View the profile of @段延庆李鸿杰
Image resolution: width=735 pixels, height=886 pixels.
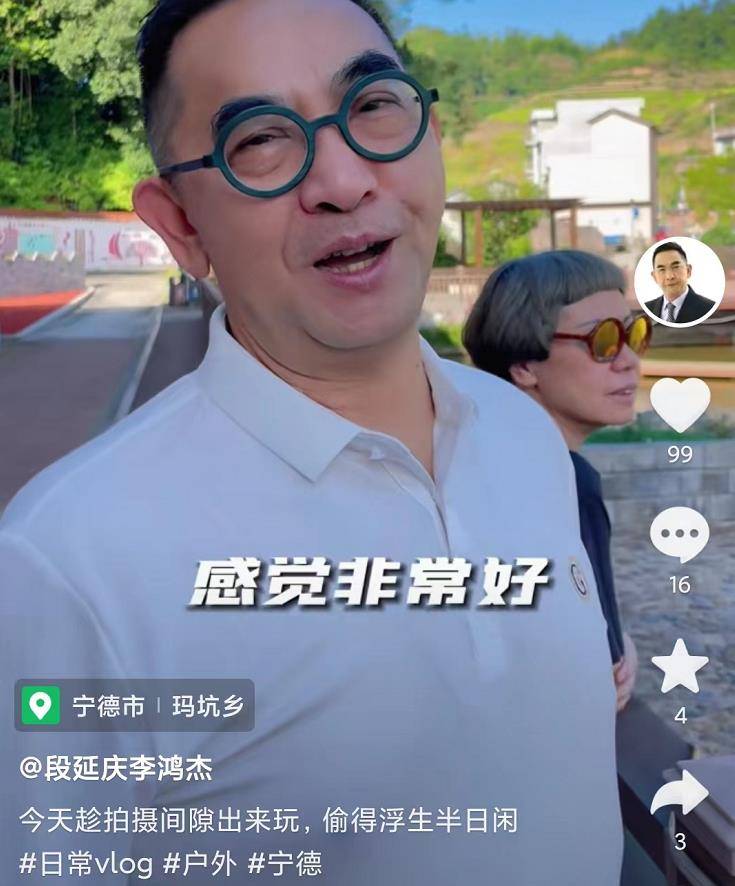click(x=116, y=769)
